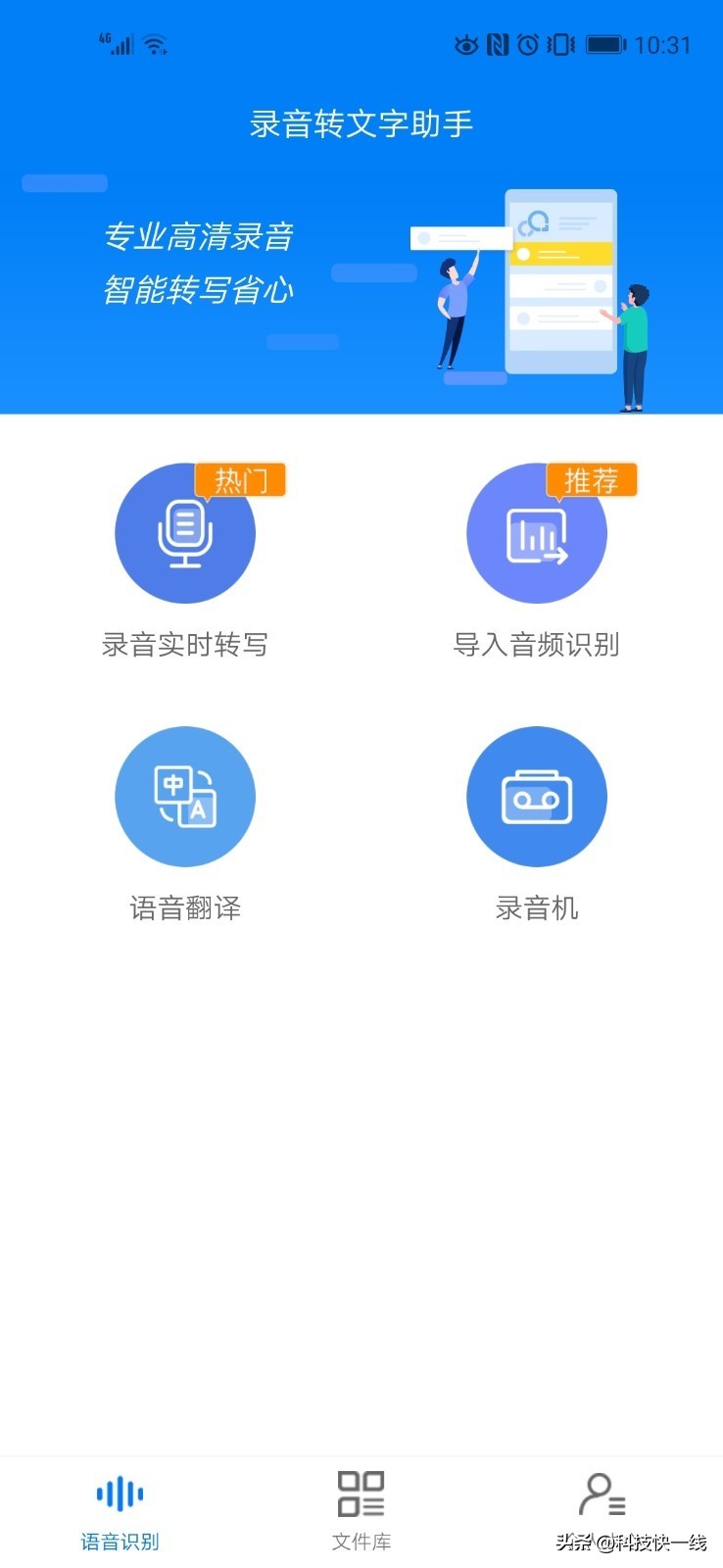Open the 录音实时转写 microphone icon
This screenshot has width=723, height=1568.
pos(185,533)
